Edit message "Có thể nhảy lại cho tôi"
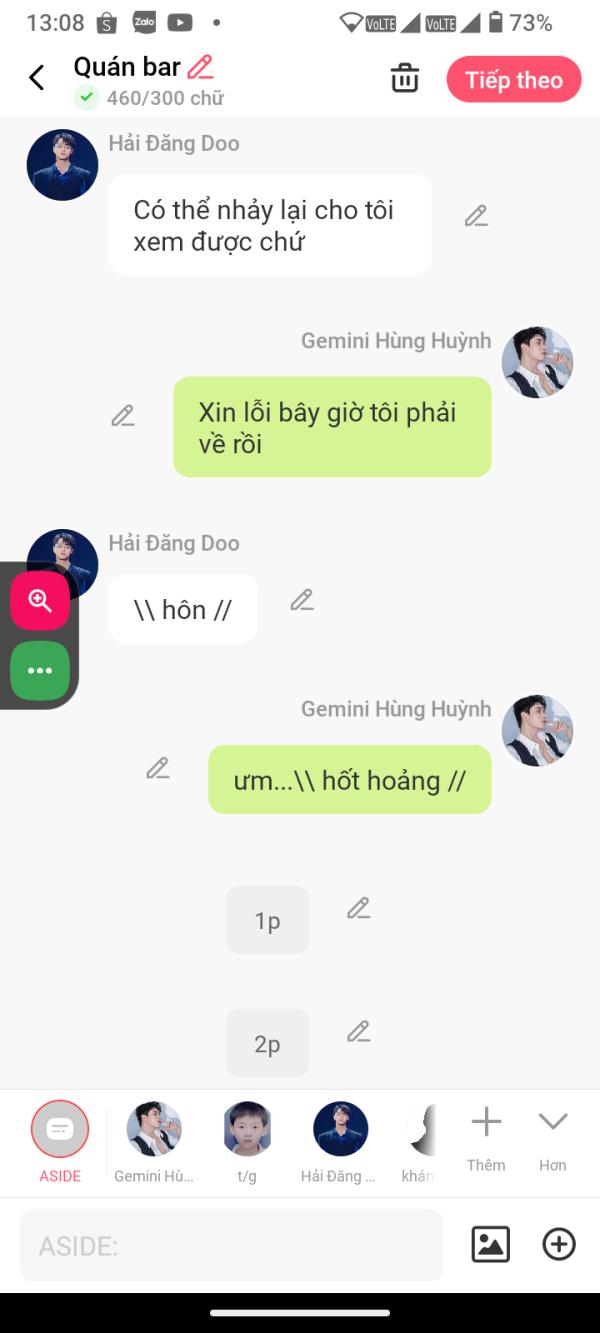The image size is (600, 1333). click(476, 216)
